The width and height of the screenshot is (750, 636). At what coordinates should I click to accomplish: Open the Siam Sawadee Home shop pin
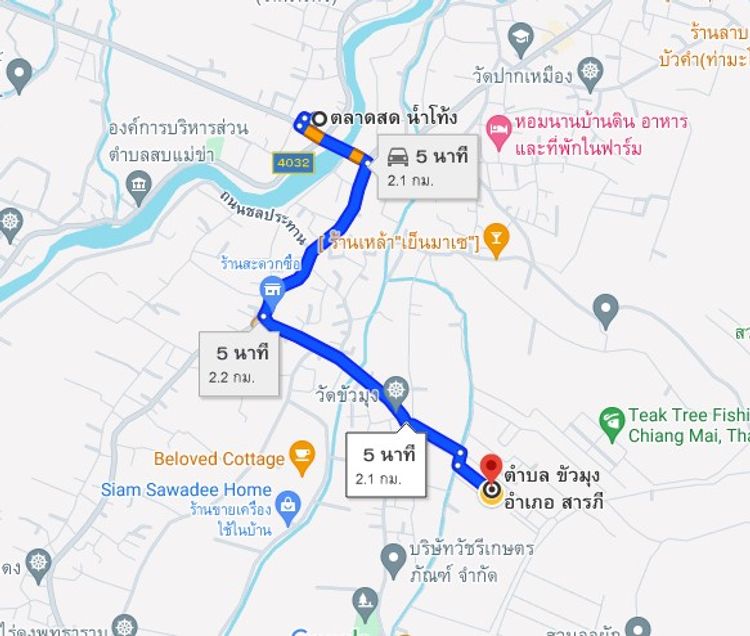pyautogui.click(x=288, y=503)
